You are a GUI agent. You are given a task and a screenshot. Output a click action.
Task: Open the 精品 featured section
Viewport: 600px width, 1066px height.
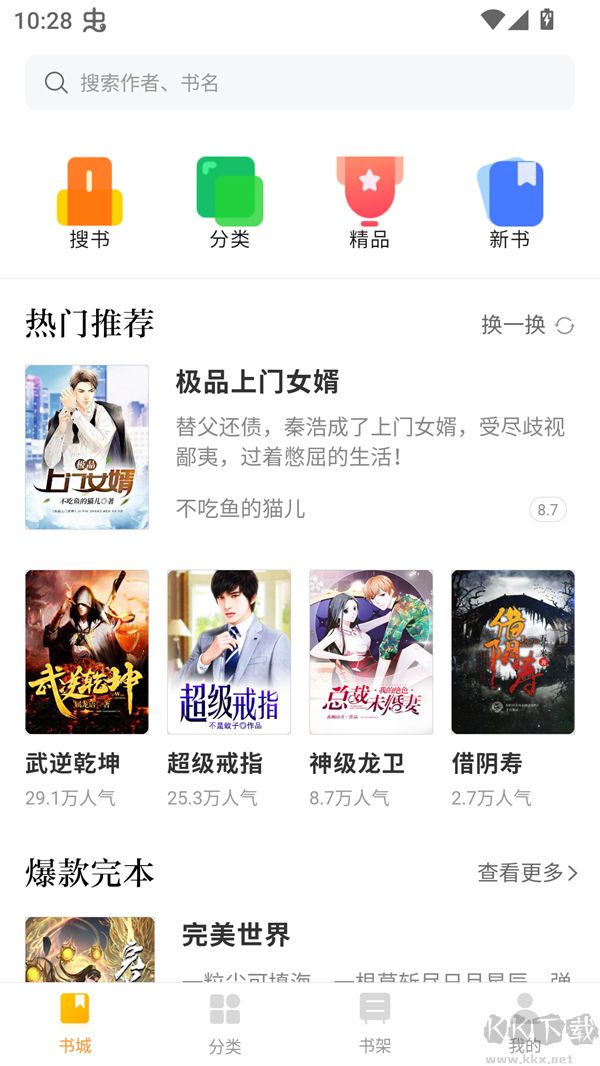click(x=369, y=203)
